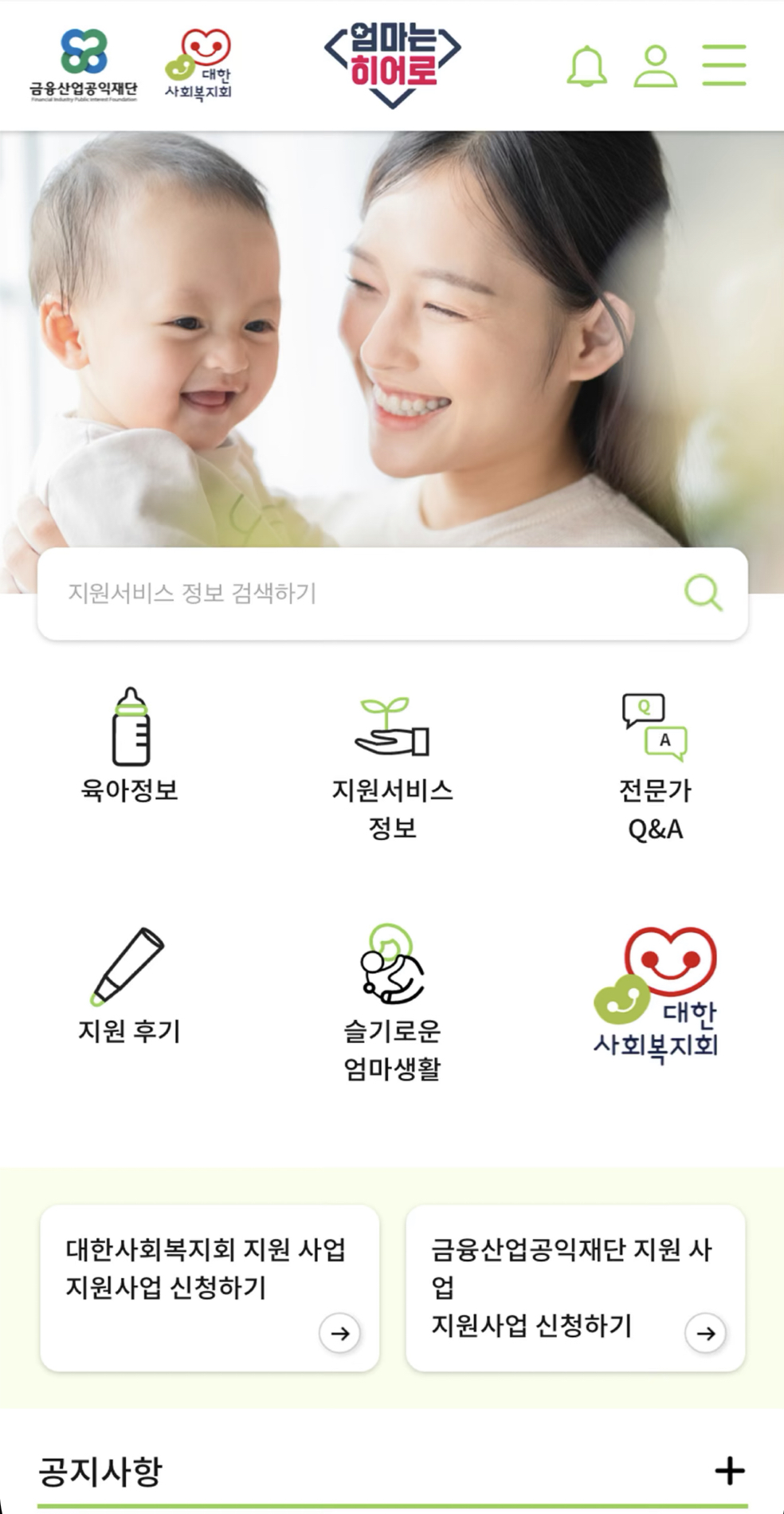The height and width of the screenshot is (1514, 784).
Task: Open 슬기로운 엄마생활 section
Action: (392, 1002)
